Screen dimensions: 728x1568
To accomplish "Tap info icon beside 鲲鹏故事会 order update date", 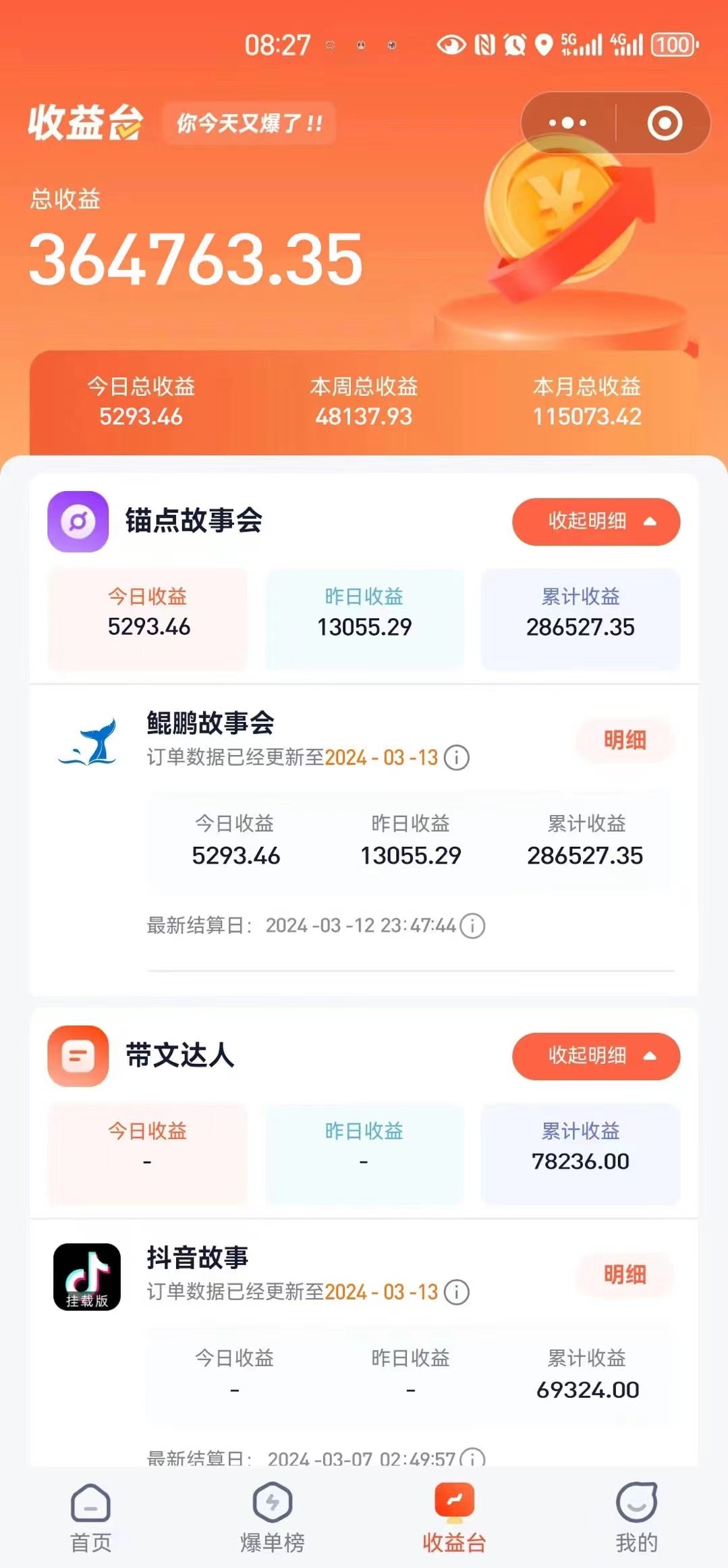I will (457, 758).
